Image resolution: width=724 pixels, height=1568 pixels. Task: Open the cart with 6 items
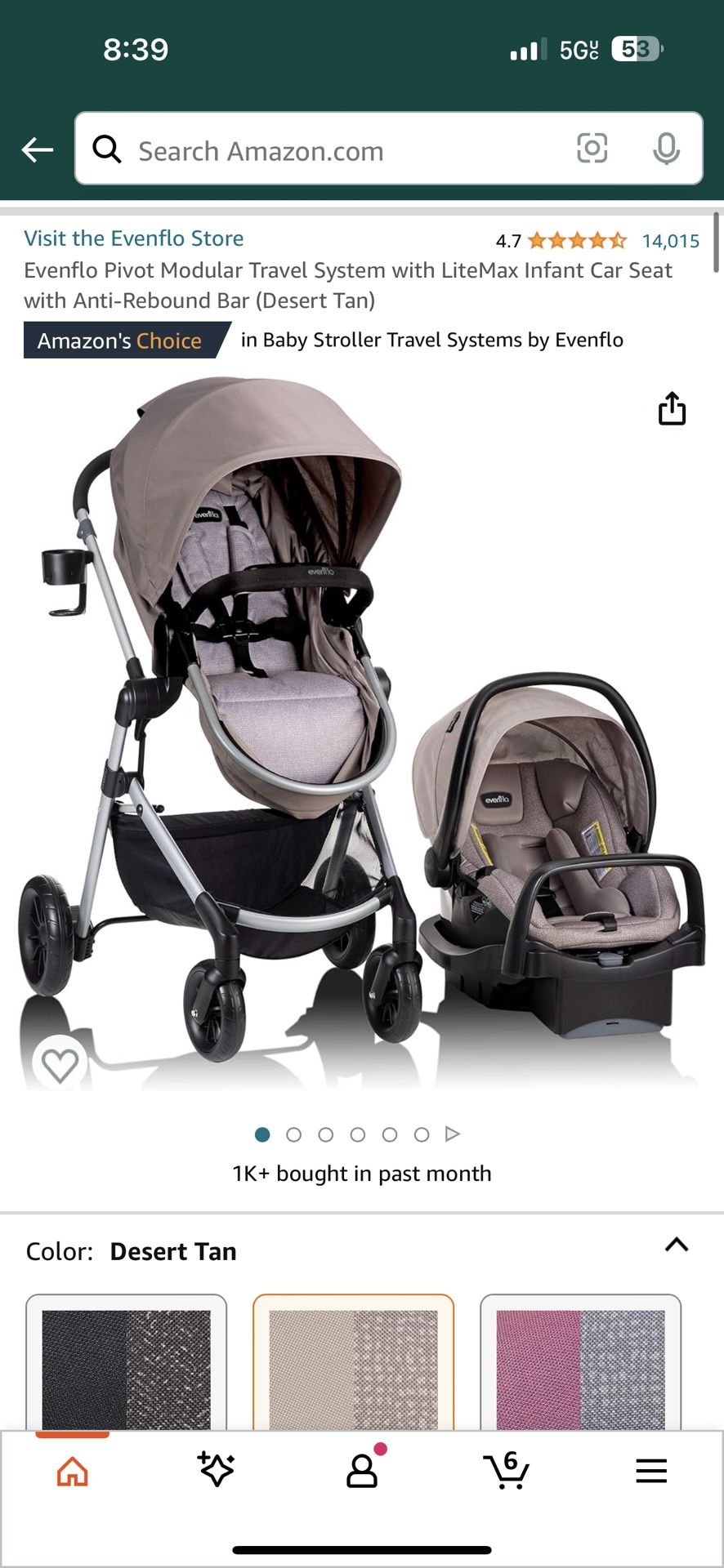click(507, 1471)
